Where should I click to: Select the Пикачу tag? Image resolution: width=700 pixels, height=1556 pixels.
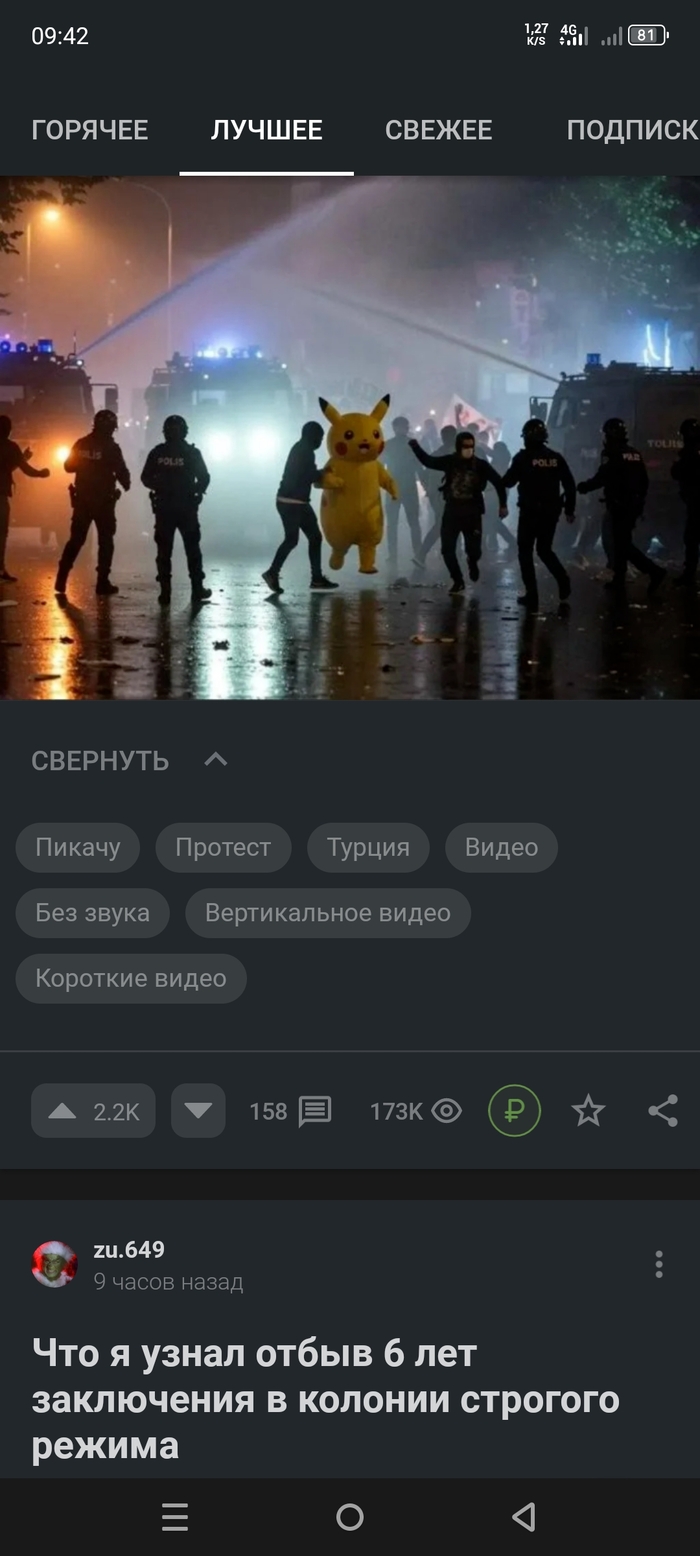78,847
